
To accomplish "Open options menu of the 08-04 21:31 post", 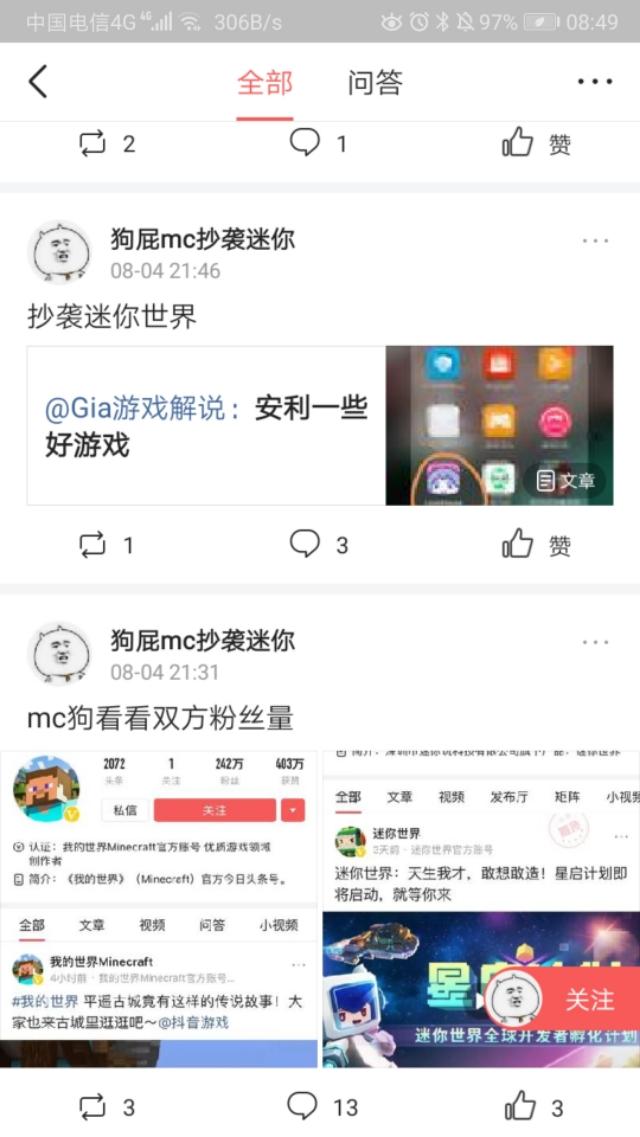I will (595, 642).
